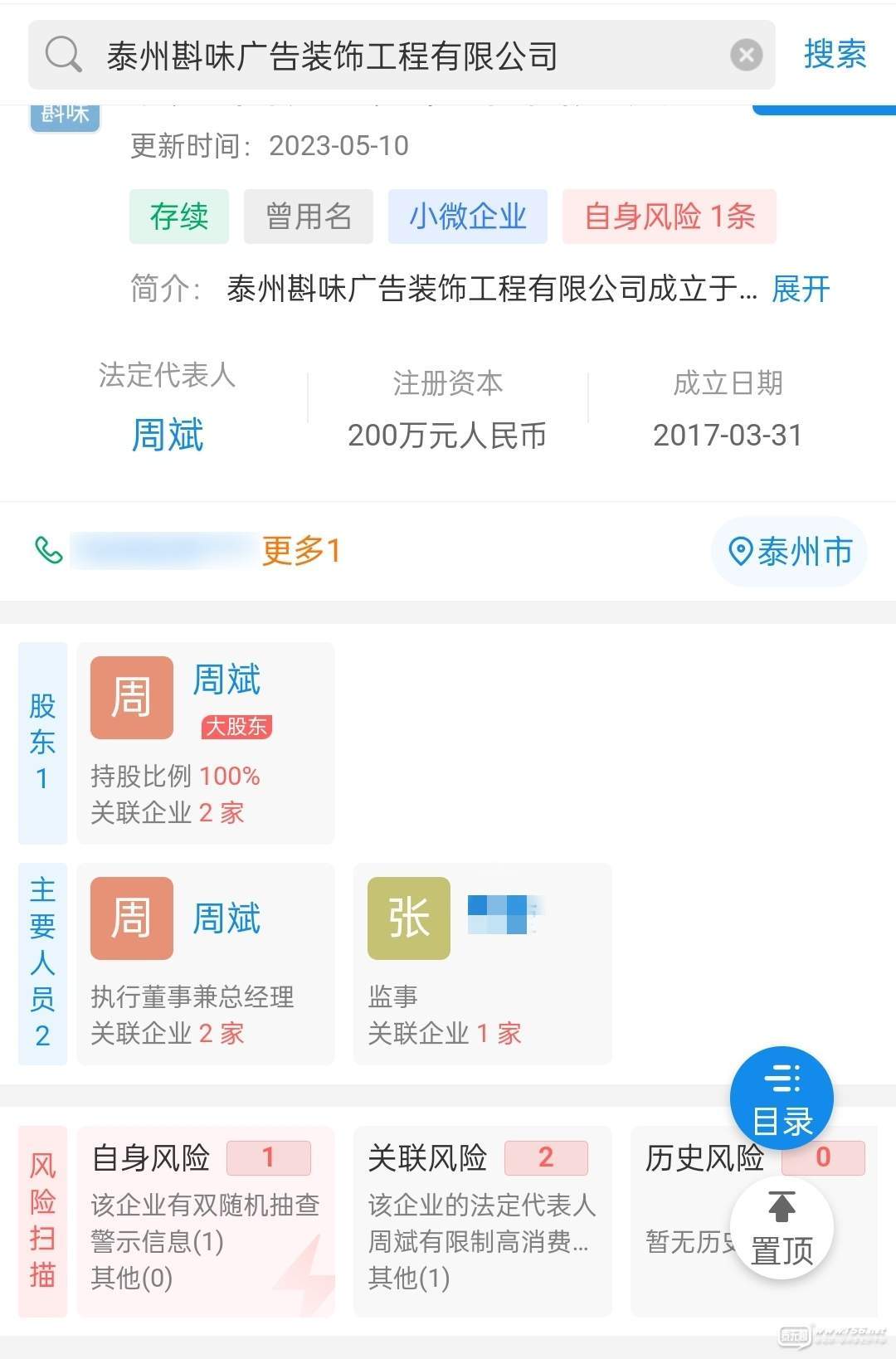
Task: Open 泰州市 location
Action: click(x=789, y=552)
